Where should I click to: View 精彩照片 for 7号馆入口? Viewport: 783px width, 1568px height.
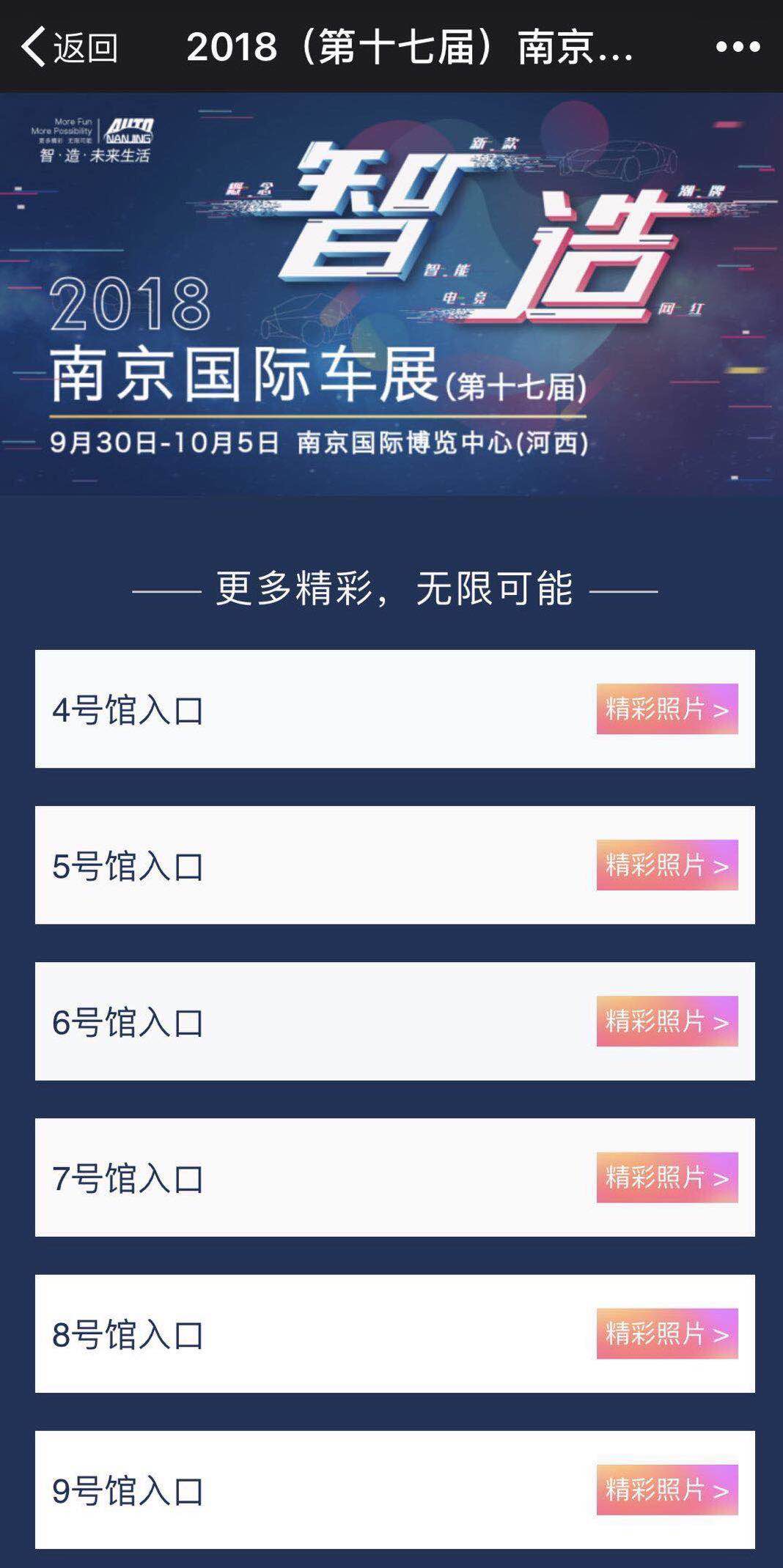pyautogui.click(x=666, y=1177)
